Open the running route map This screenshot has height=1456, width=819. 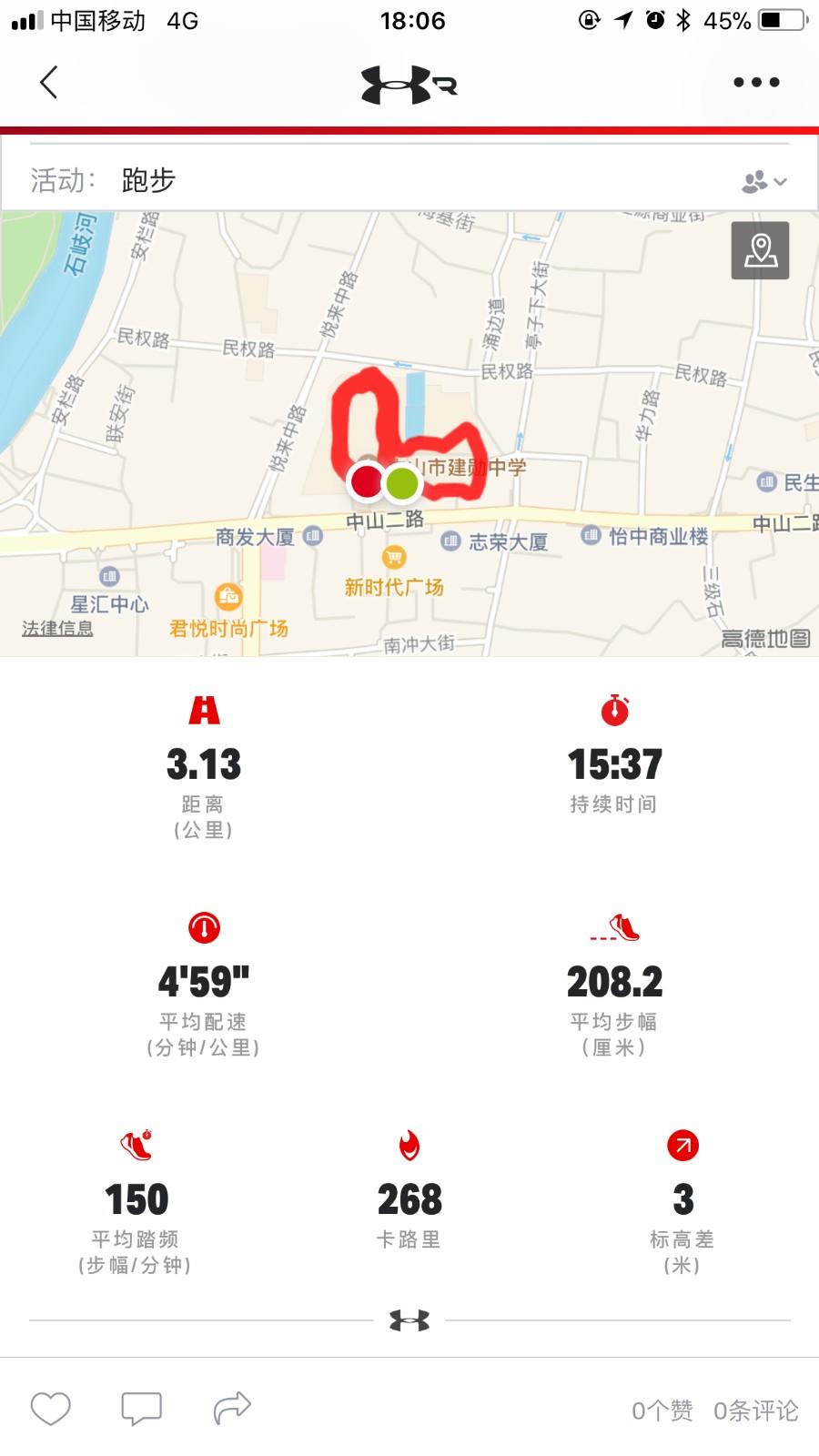point(409,434)
